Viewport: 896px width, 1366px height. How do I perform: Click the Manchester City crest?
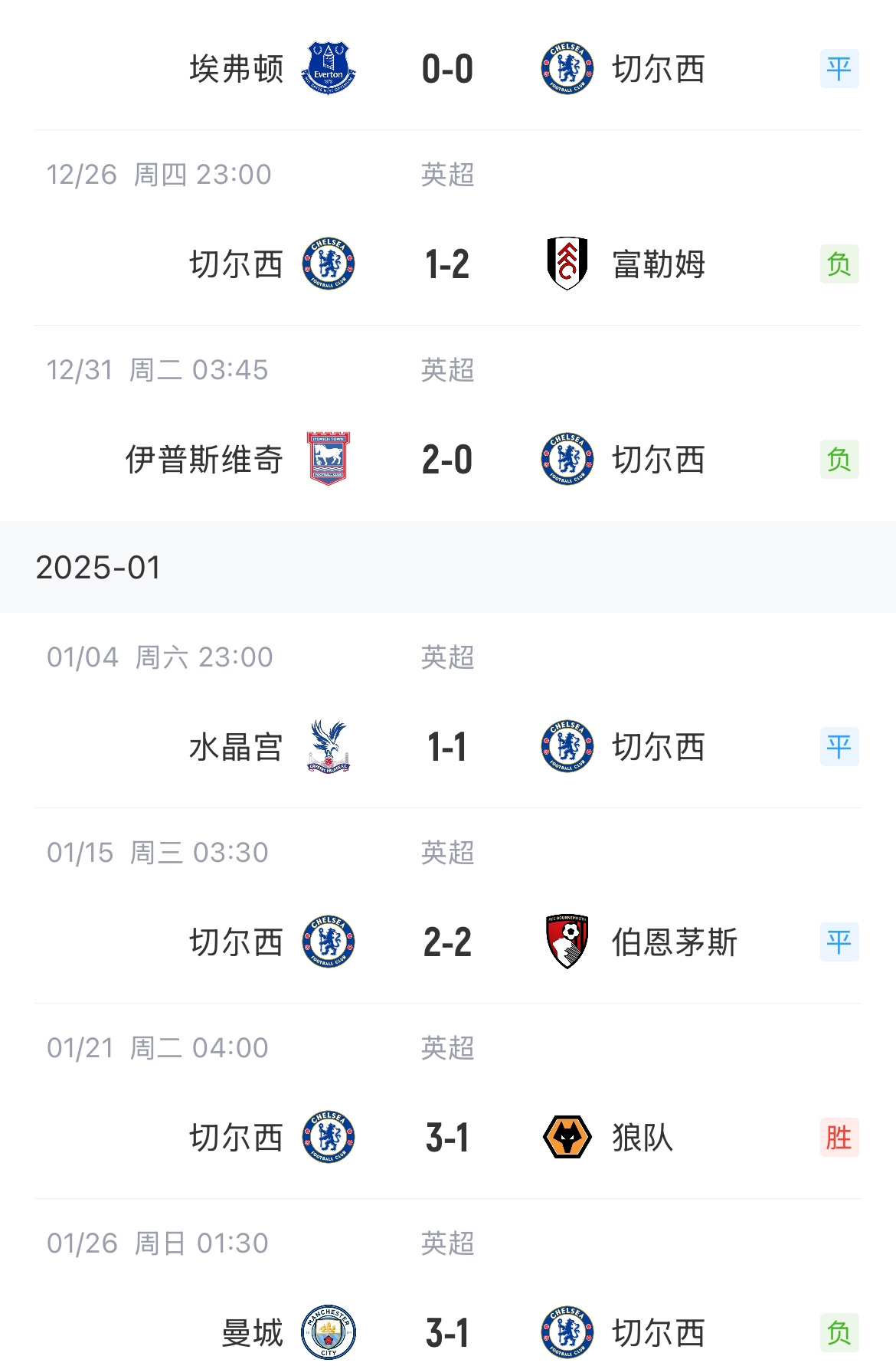[328, 1332]
